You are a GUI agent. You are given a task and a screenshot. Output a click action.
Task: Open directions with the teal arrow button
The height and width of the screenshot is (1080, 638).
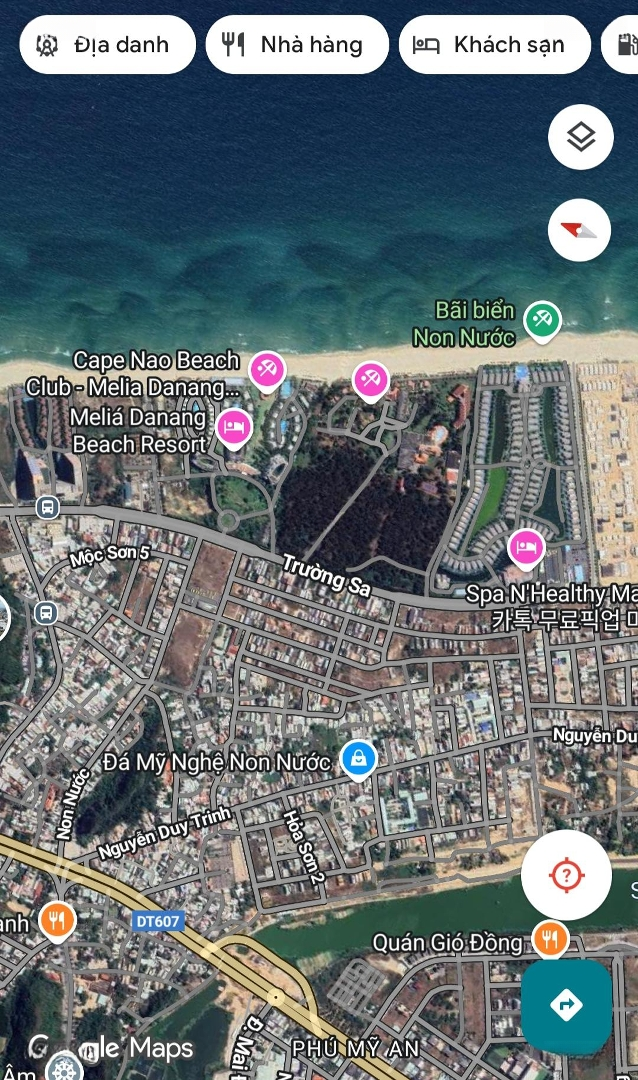(566, 1004)
